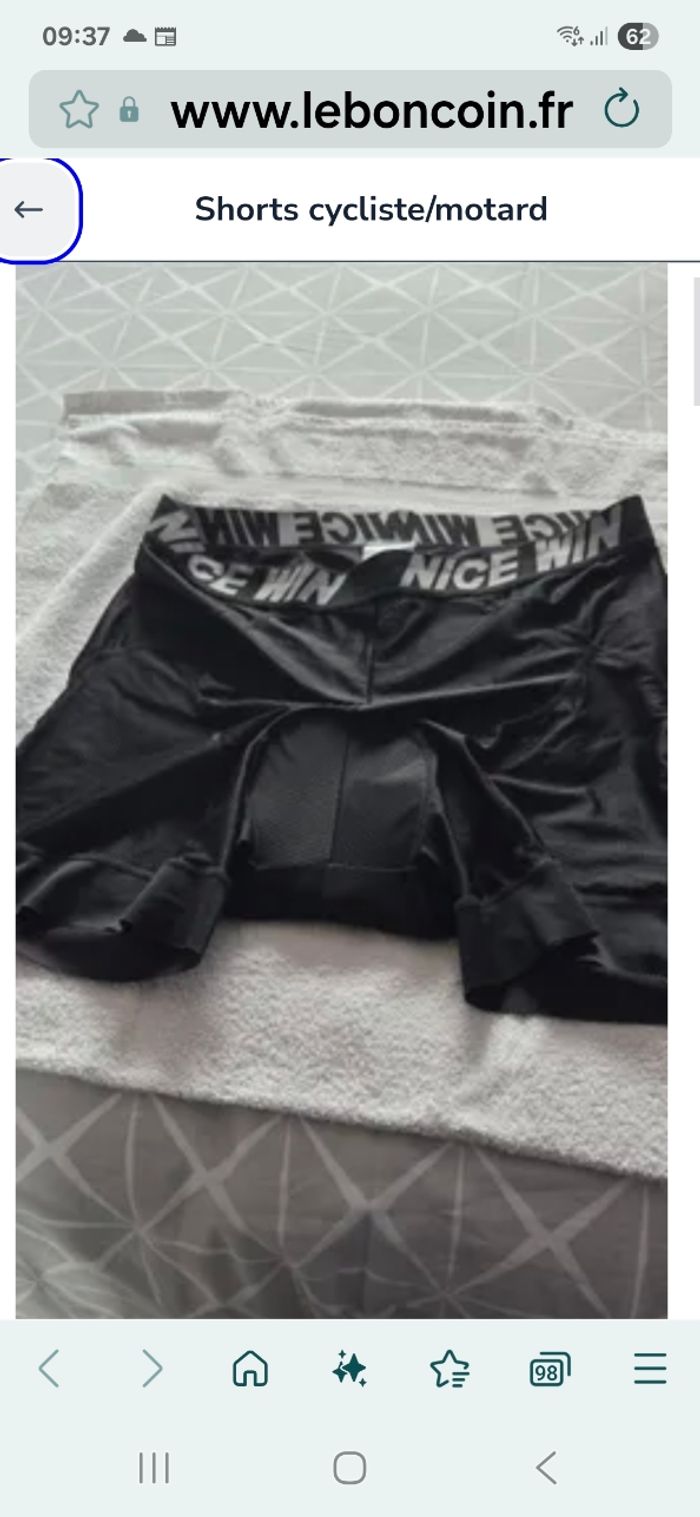Go back from the Shorts cycliste/motard gallery
This screenshot has width=700, height=1517.
(x=30, y=210)
